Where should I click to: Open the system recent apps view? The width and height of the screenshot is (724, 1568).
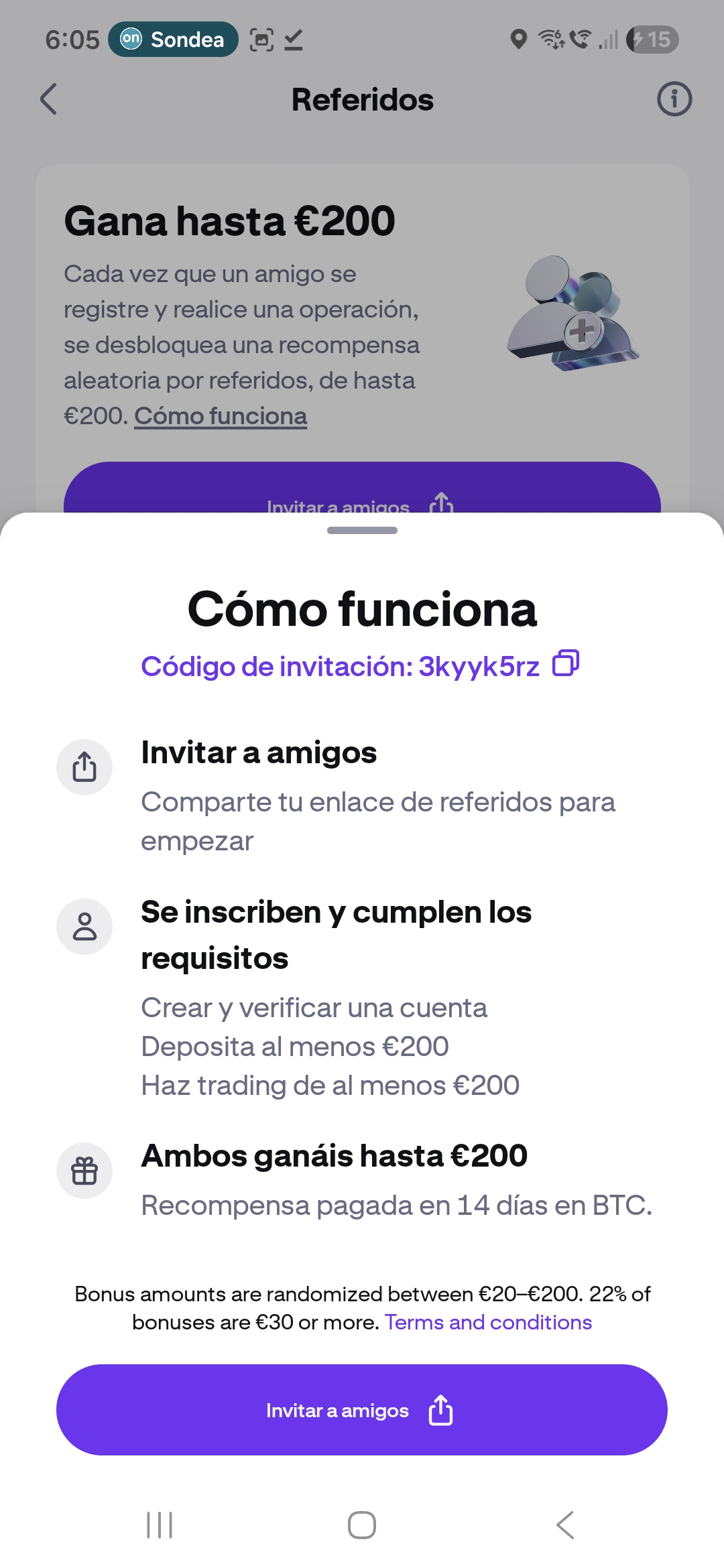click(160, 1525)
